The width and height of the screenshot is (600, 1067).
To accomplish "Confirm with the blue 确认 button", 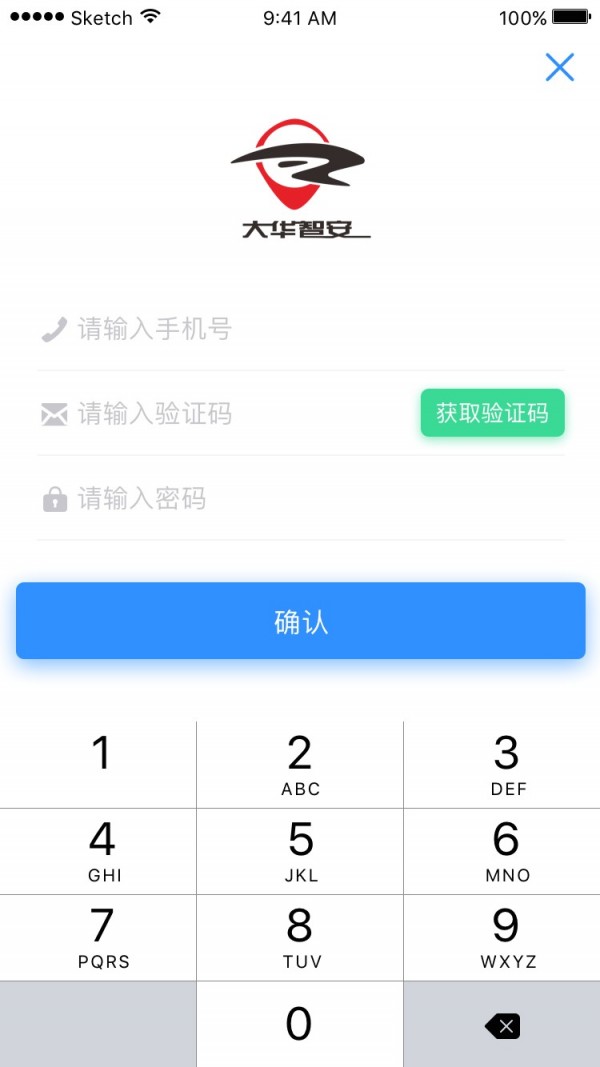I will 300,621.
